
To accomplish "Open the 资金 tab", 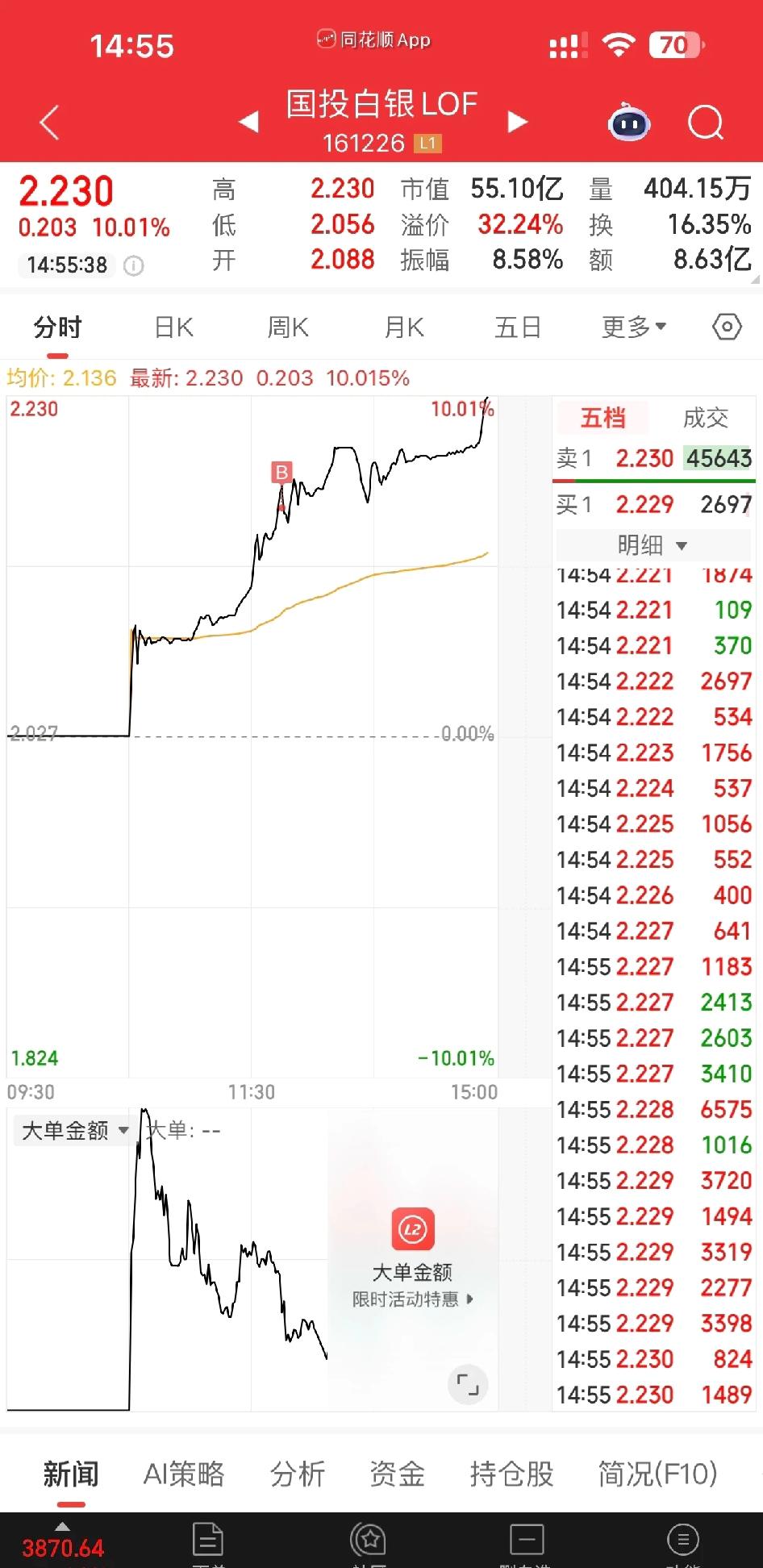I will click(397, 1474).
